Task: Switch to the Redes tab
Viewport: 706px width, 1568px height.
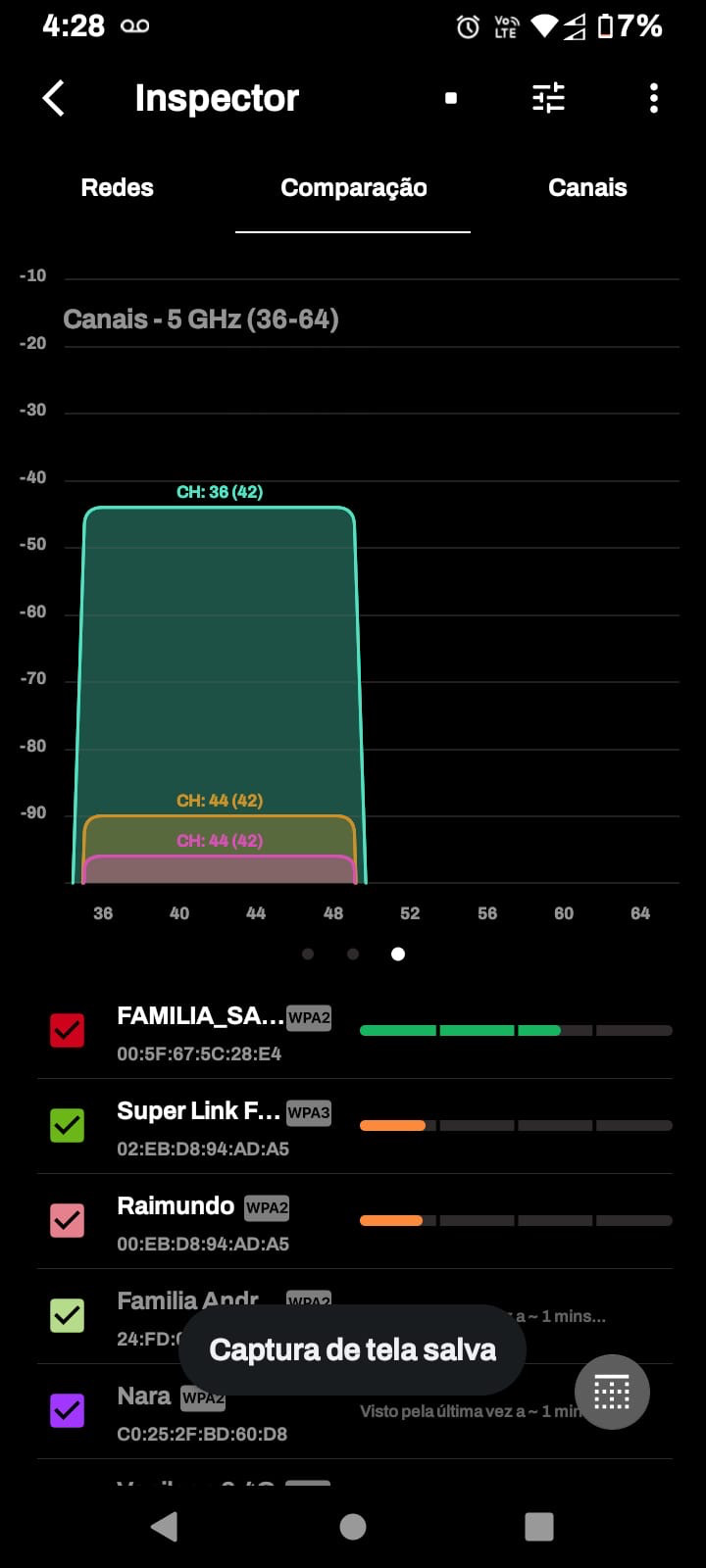Action: (118, 188)
